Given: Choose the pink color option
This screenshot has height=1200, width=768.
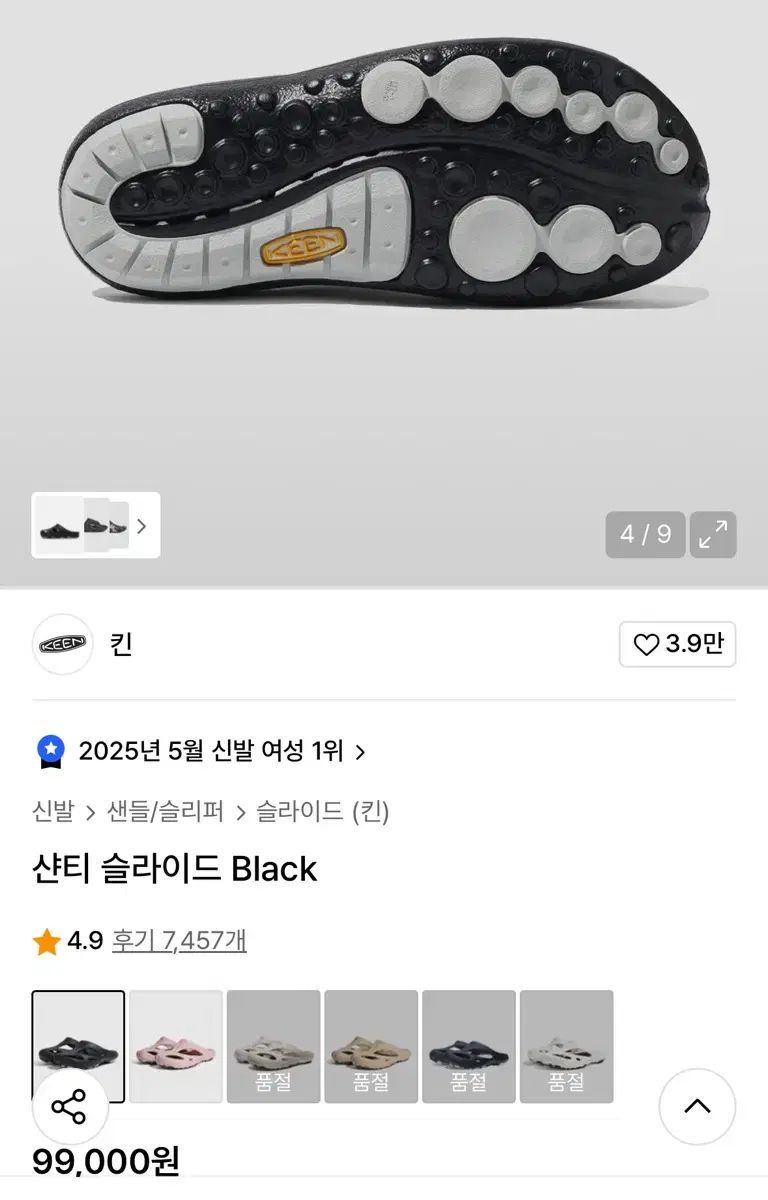Looking at the screenshot, I should (x=176, y=1046).
